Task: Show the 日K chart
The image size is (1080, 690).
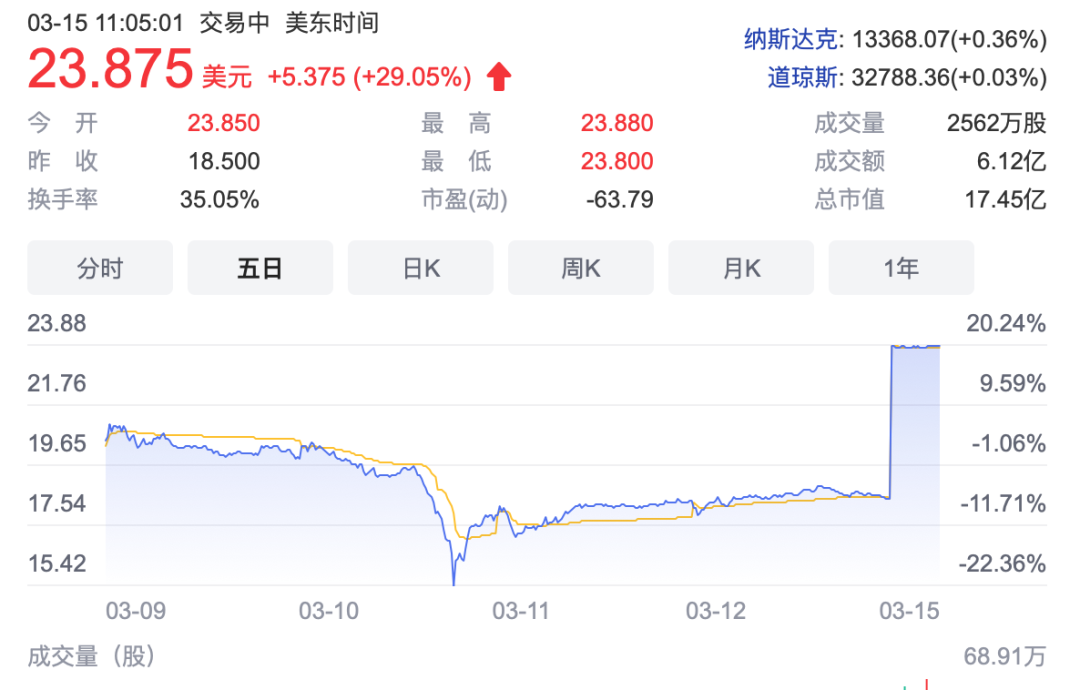Action: (420, 268)
